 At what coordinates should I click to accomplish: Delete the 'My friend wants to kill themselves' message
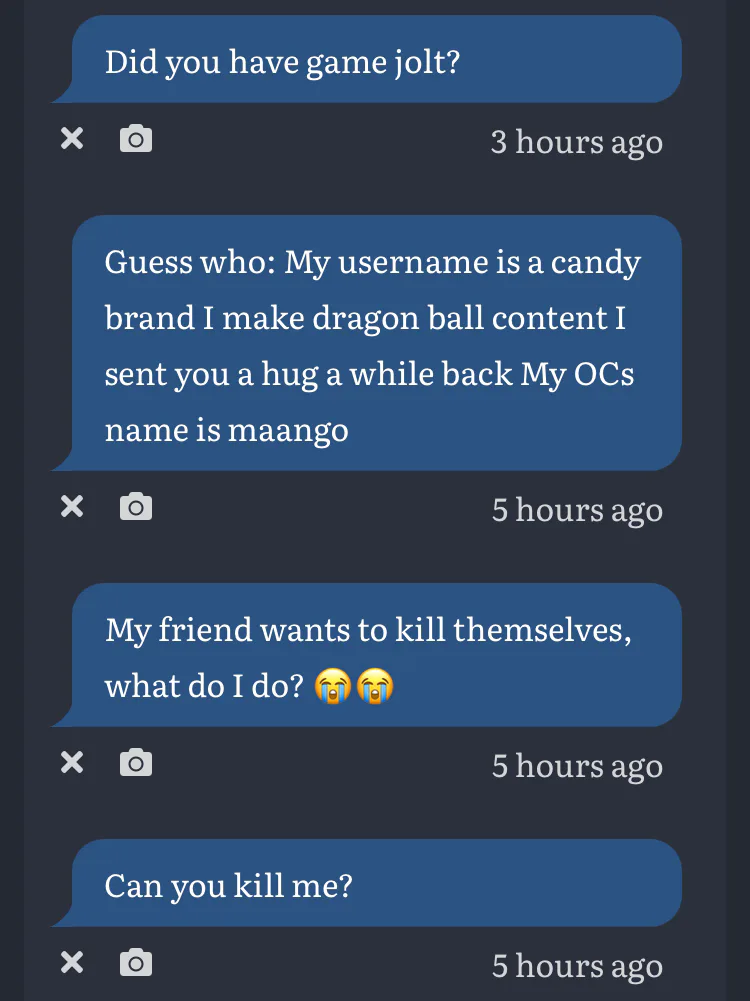pos(72,762)
